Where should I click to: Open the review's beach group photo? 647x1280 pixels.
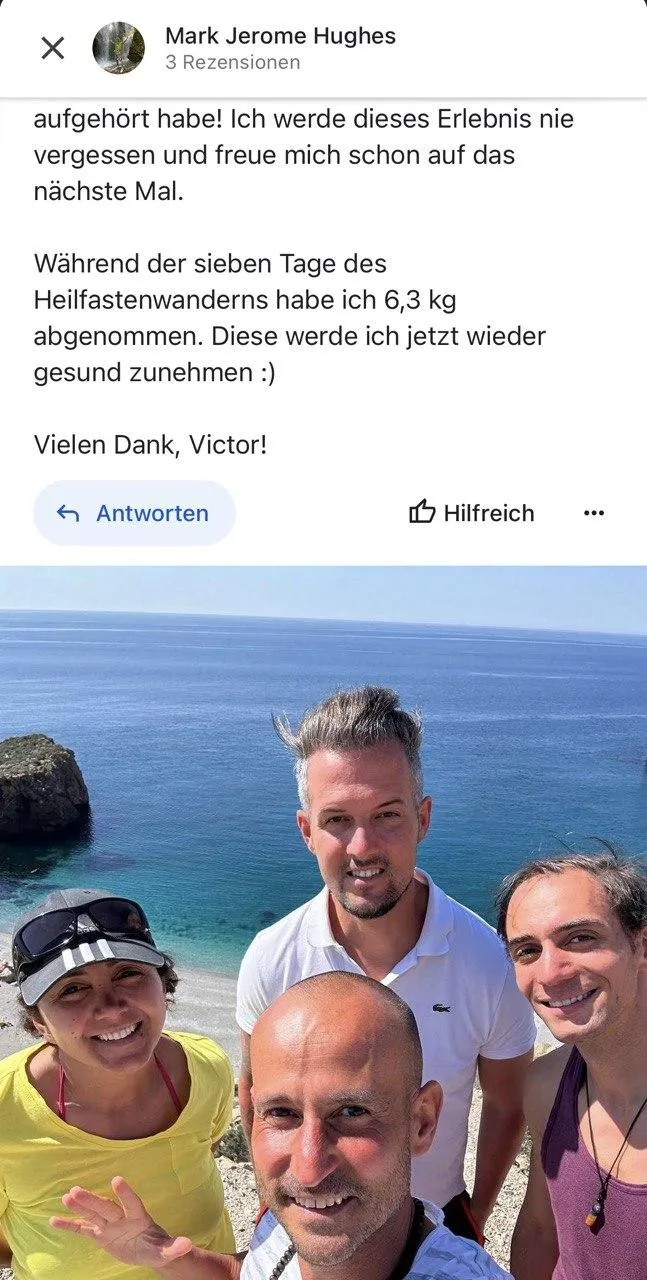point(323,923)
